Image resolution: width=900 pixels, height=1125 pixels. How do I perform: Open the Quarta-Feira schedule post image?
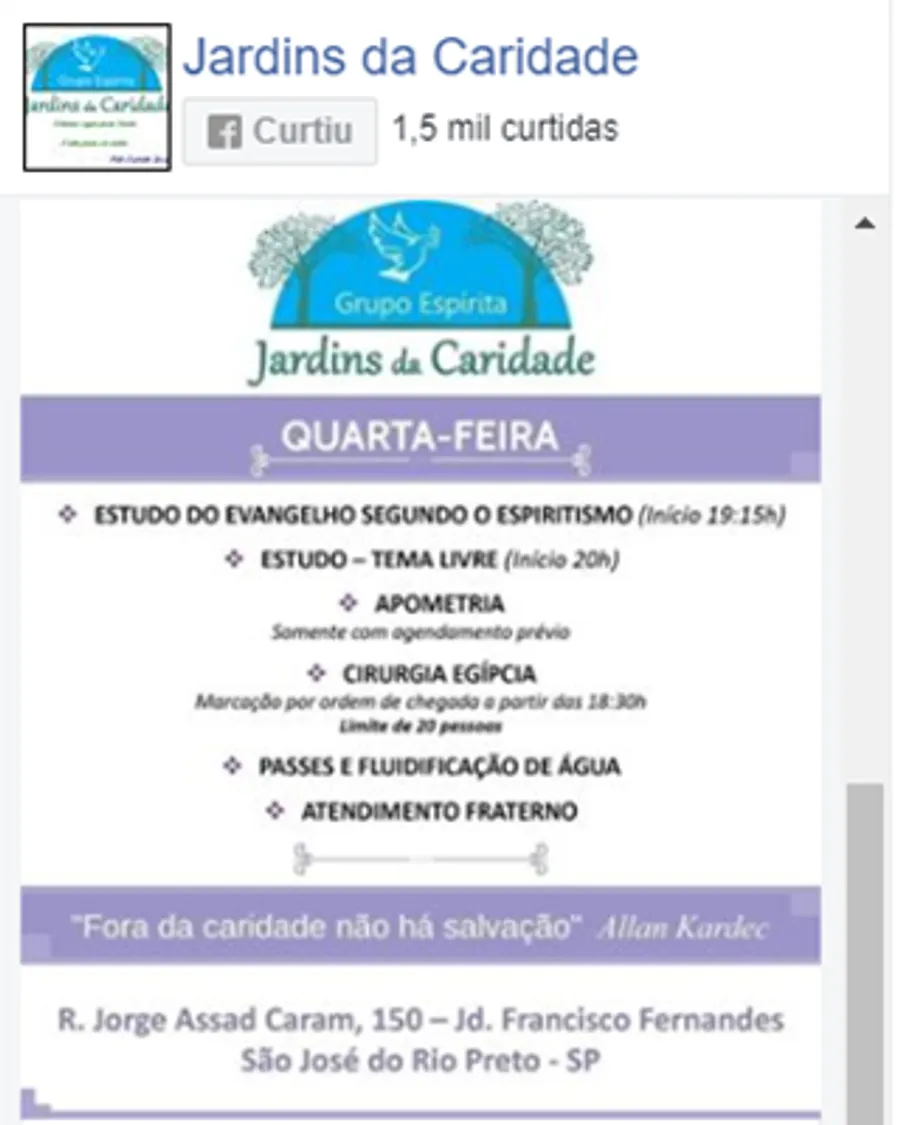[x=421, y=660]
